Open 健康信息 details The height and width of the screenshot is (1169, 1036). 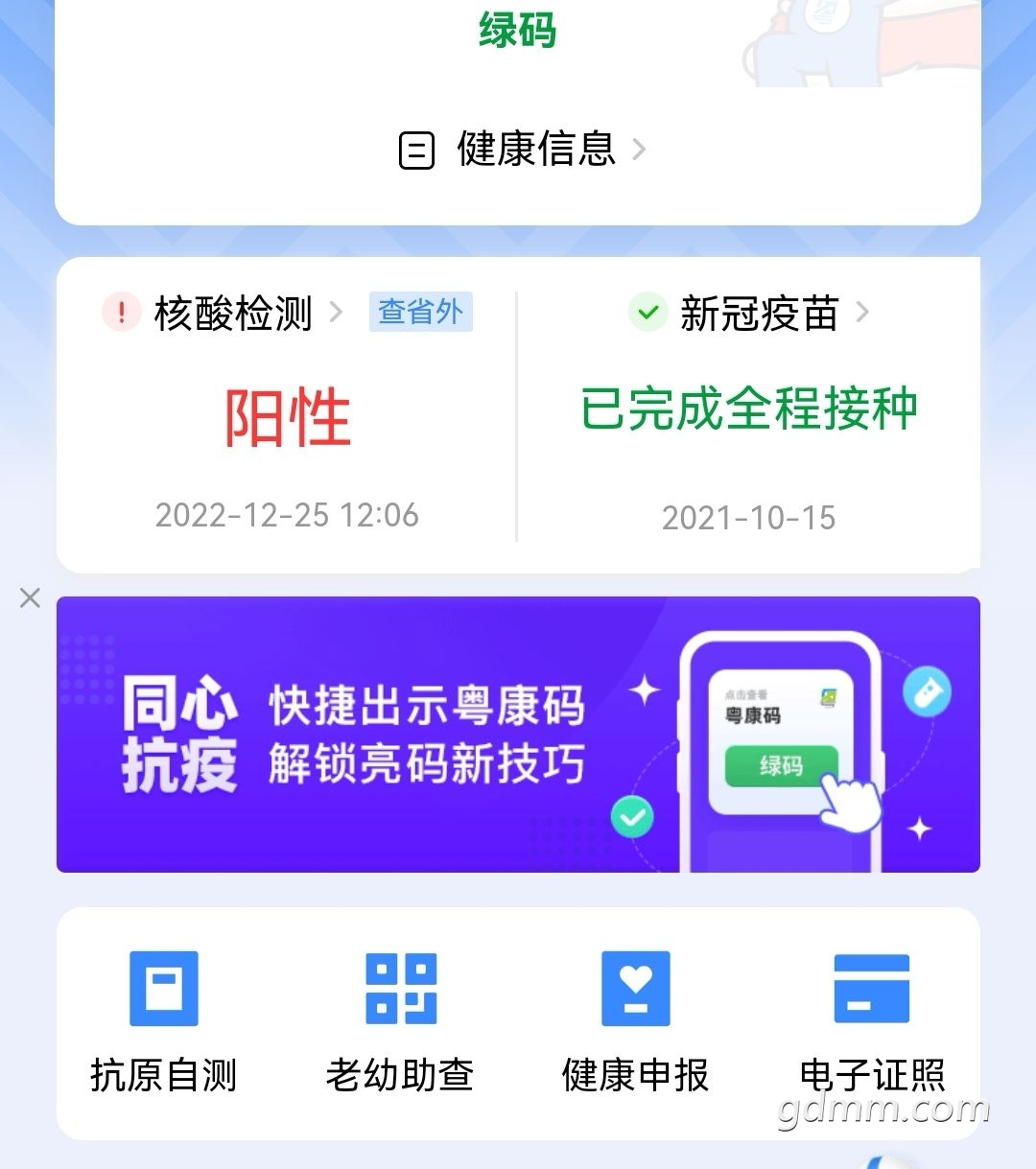click(x=523, y=150)
